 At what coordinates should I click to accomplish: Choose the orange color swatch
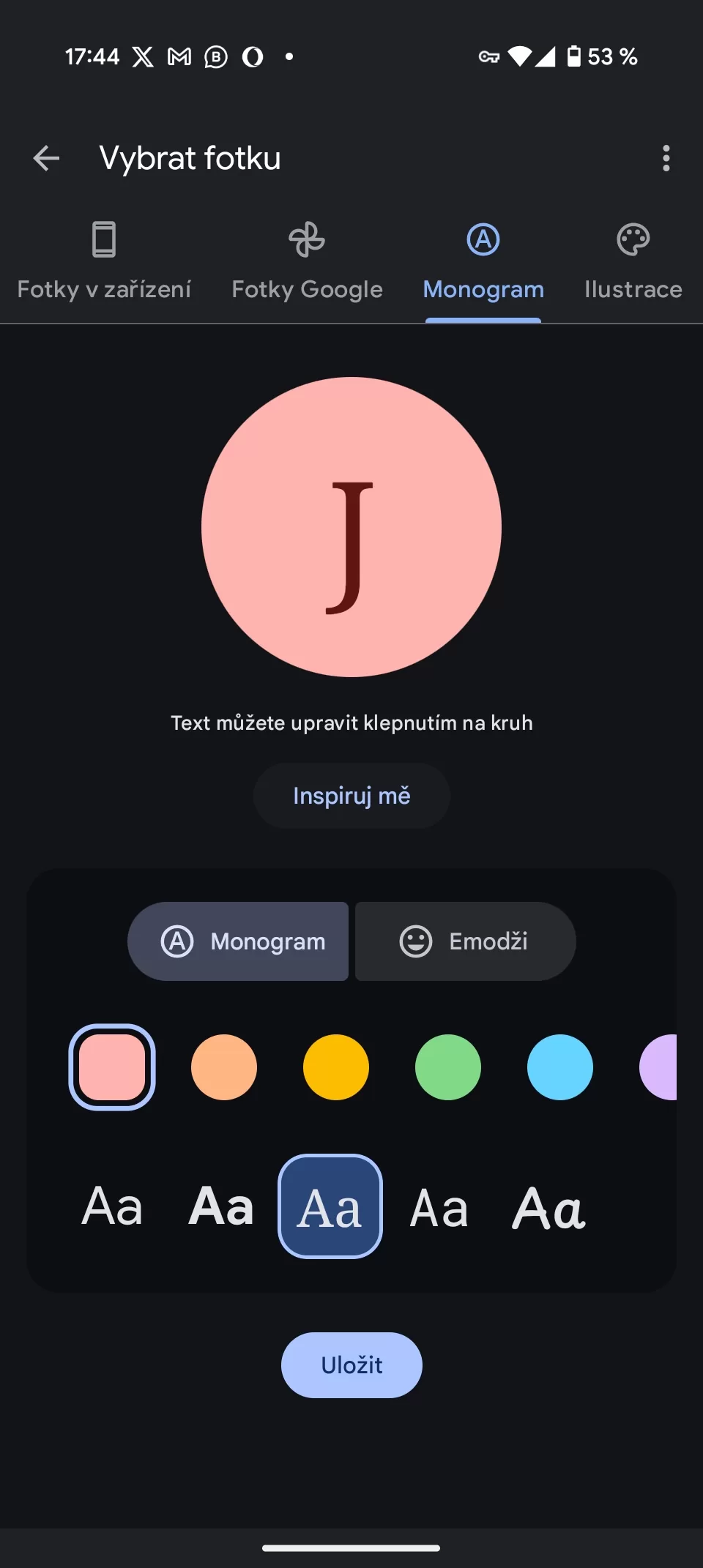(x=224, y=1067)
